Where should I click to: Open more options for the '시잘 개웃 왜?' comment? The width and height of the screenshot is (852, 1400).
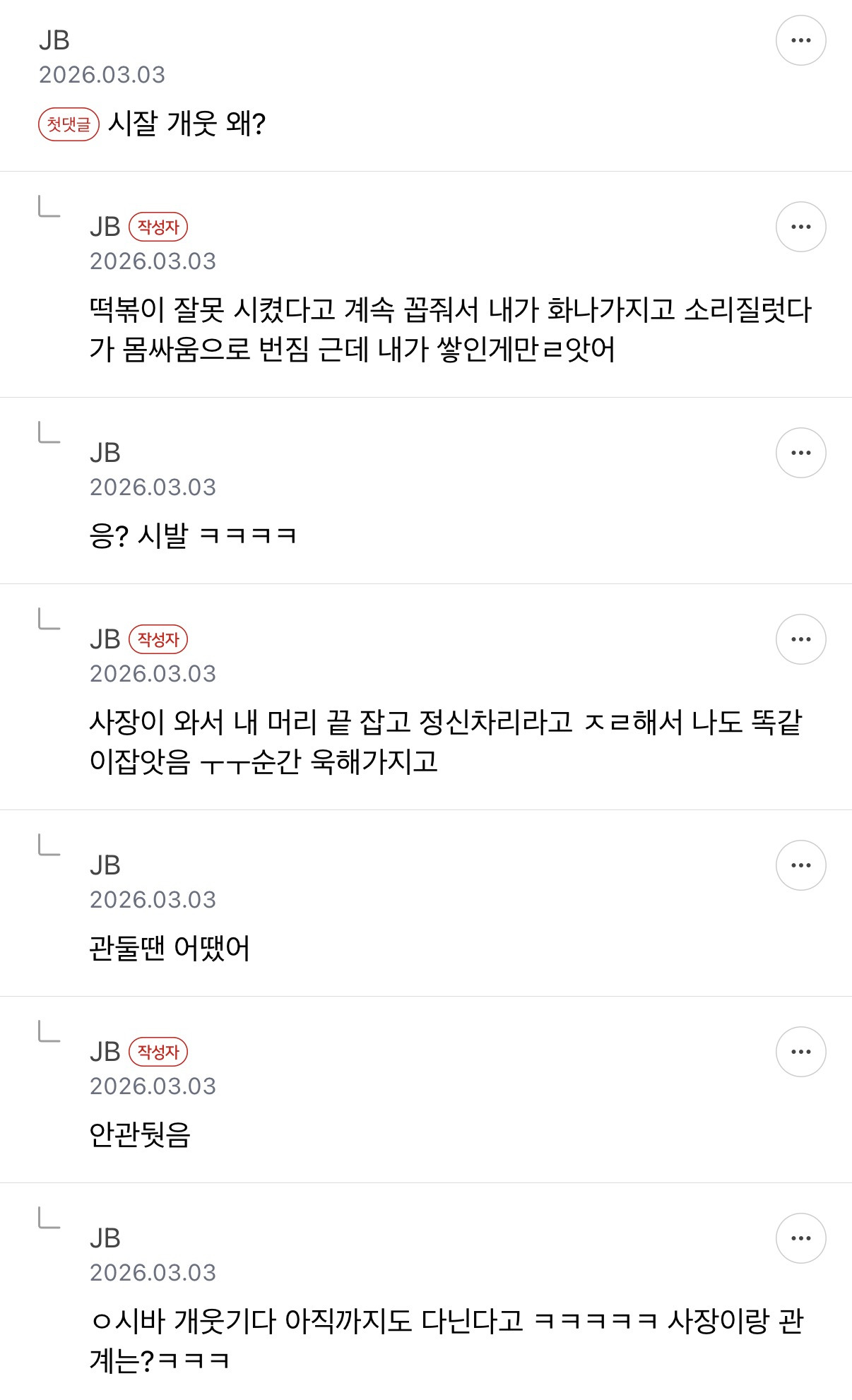click(800, 40)
